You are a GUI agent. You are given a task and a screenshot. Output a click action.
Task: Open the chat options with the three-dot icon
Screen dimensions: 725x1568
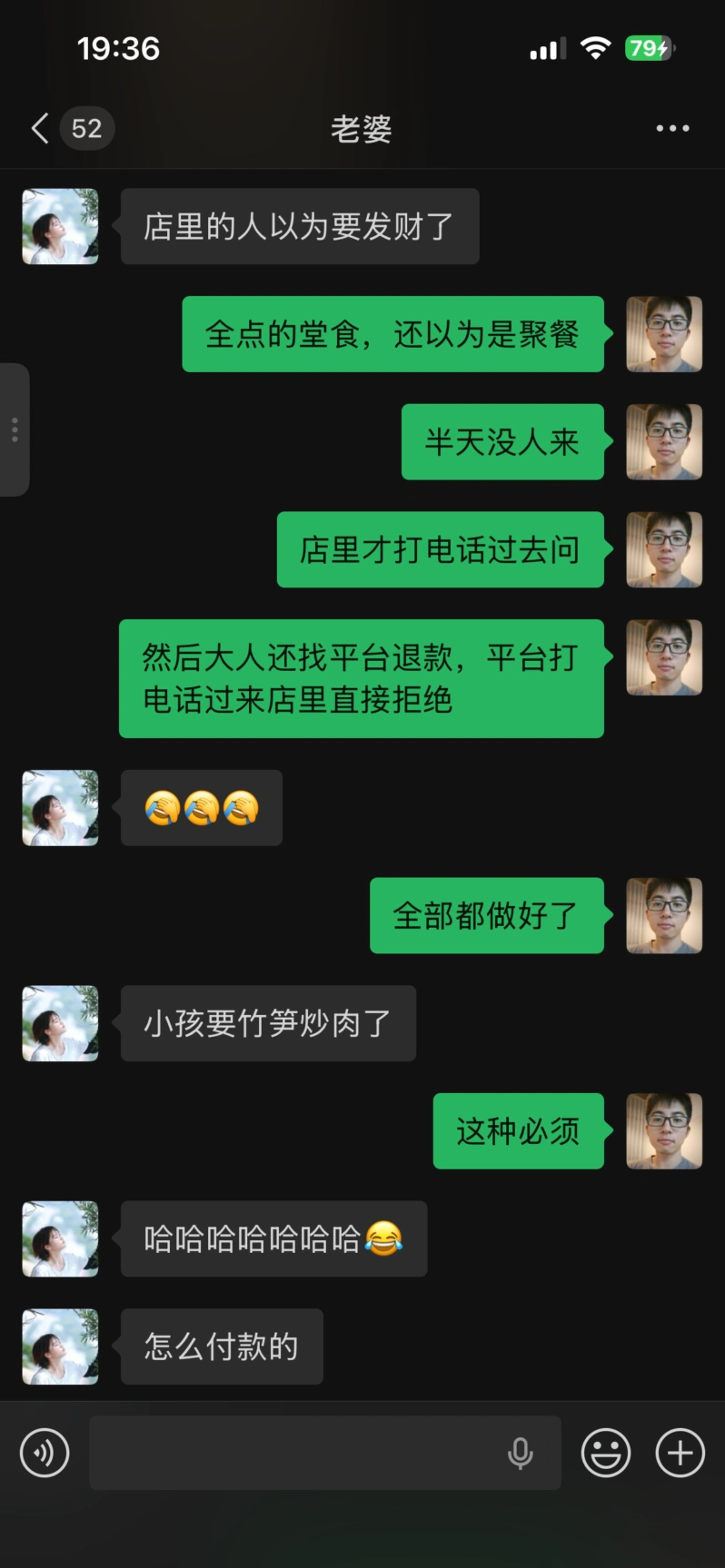click(671, 128)
